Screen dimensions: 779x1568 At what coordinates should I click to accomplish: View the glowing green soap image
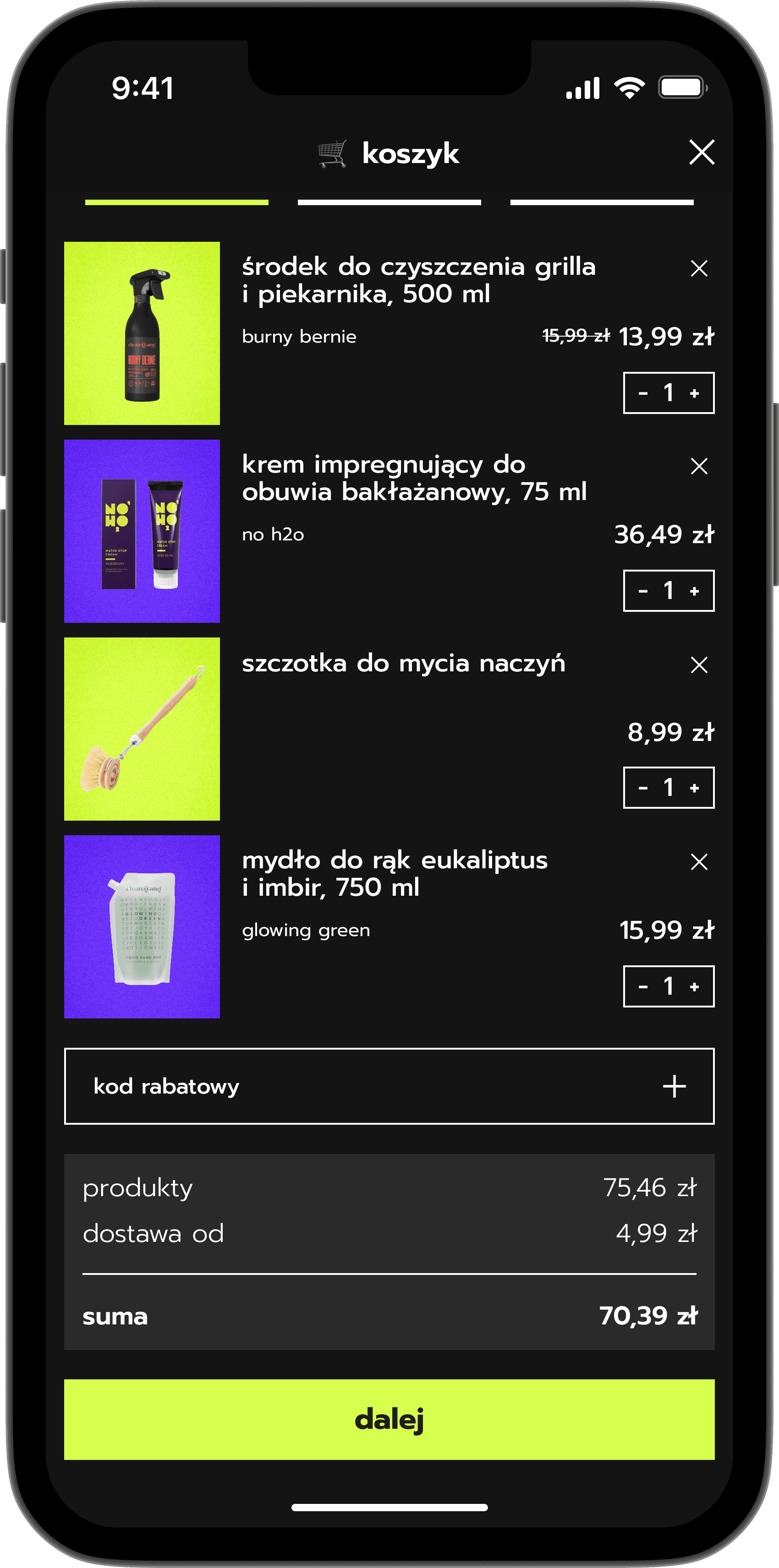coord(142,926)
